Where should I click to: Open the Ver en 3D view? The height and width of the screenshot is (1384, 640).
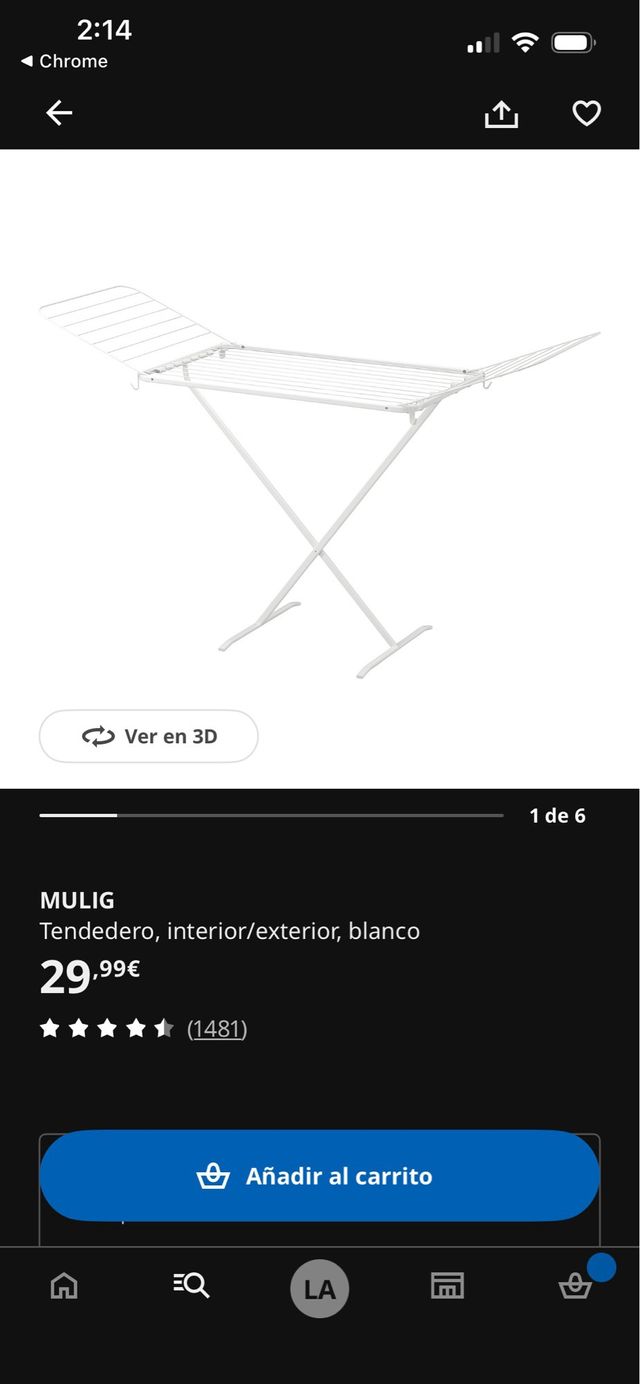149,737
